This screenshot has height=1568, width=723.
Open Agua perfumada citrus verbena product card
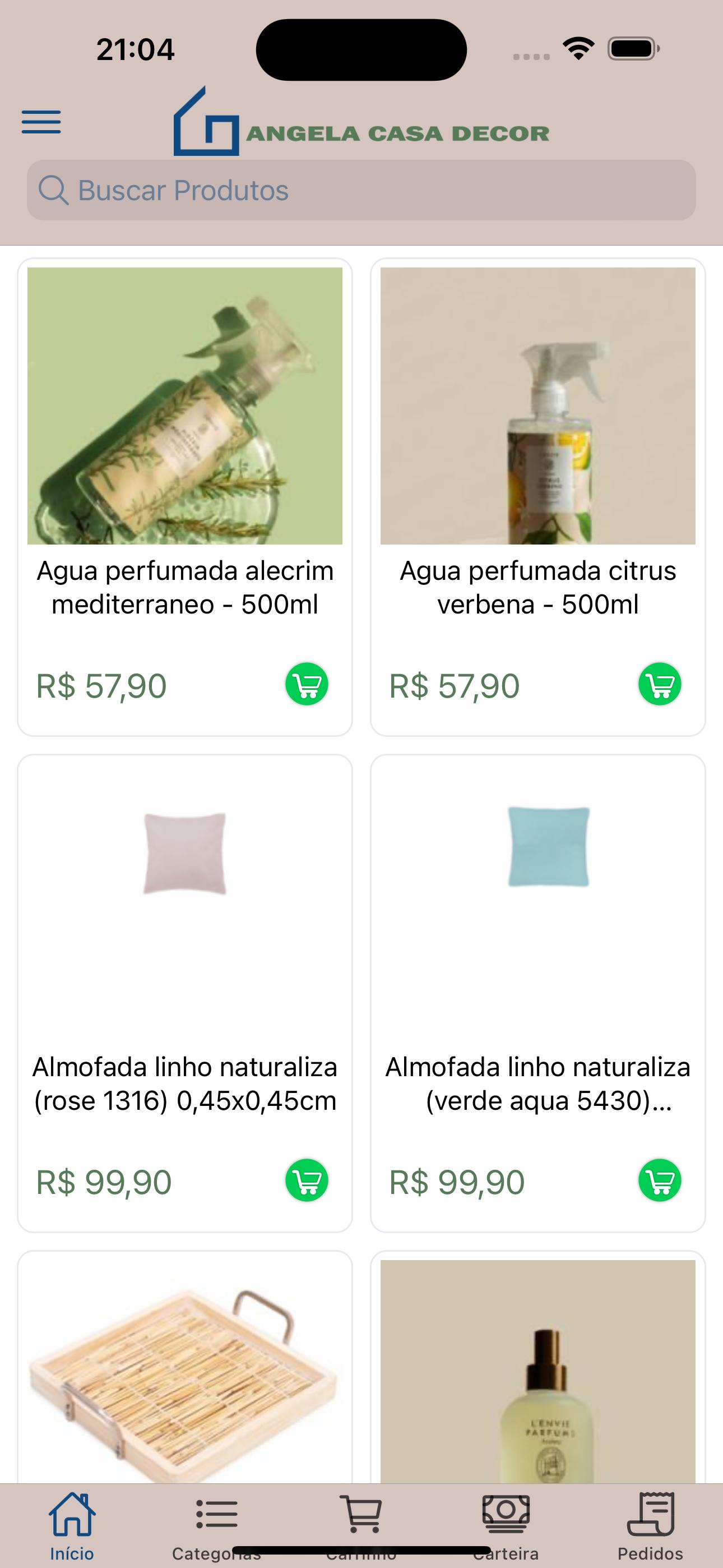pyautogui.click(x=538, y=497)
